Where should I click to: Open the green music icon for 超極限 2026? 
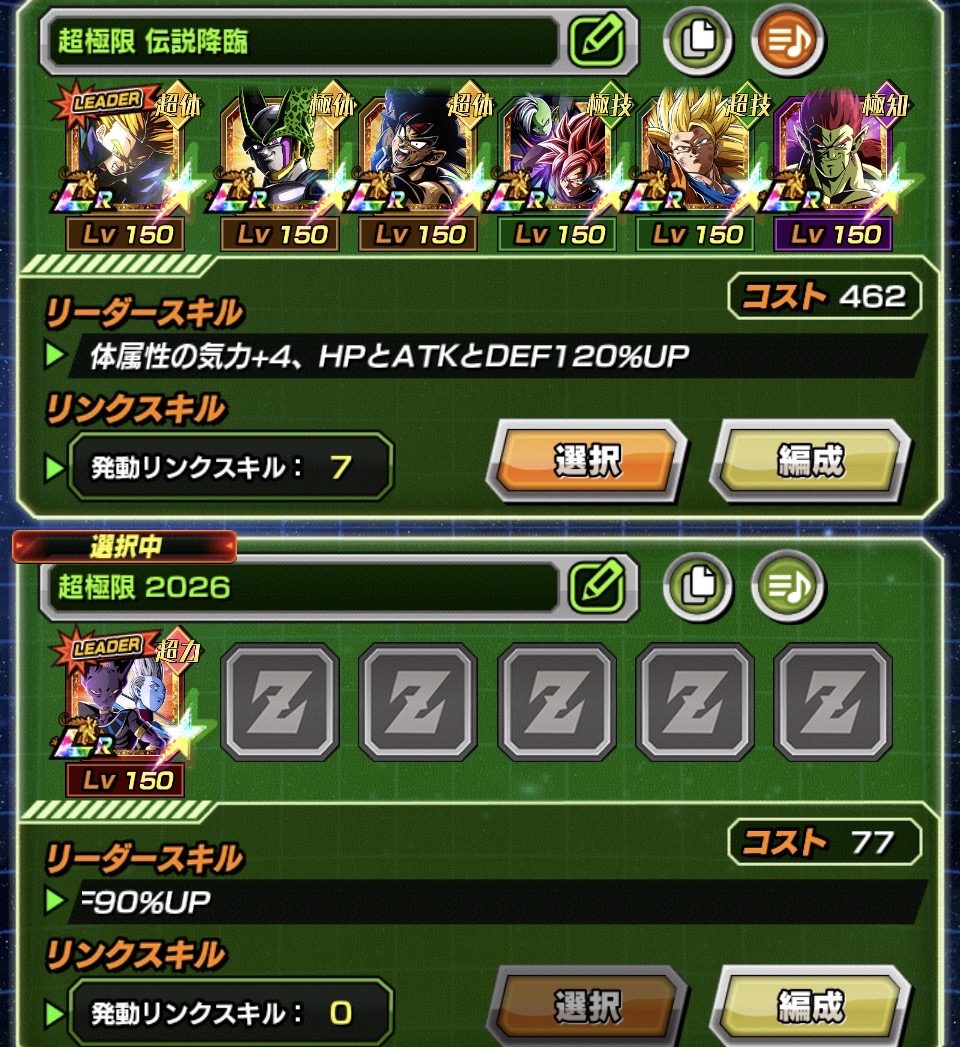pos(787,586)
